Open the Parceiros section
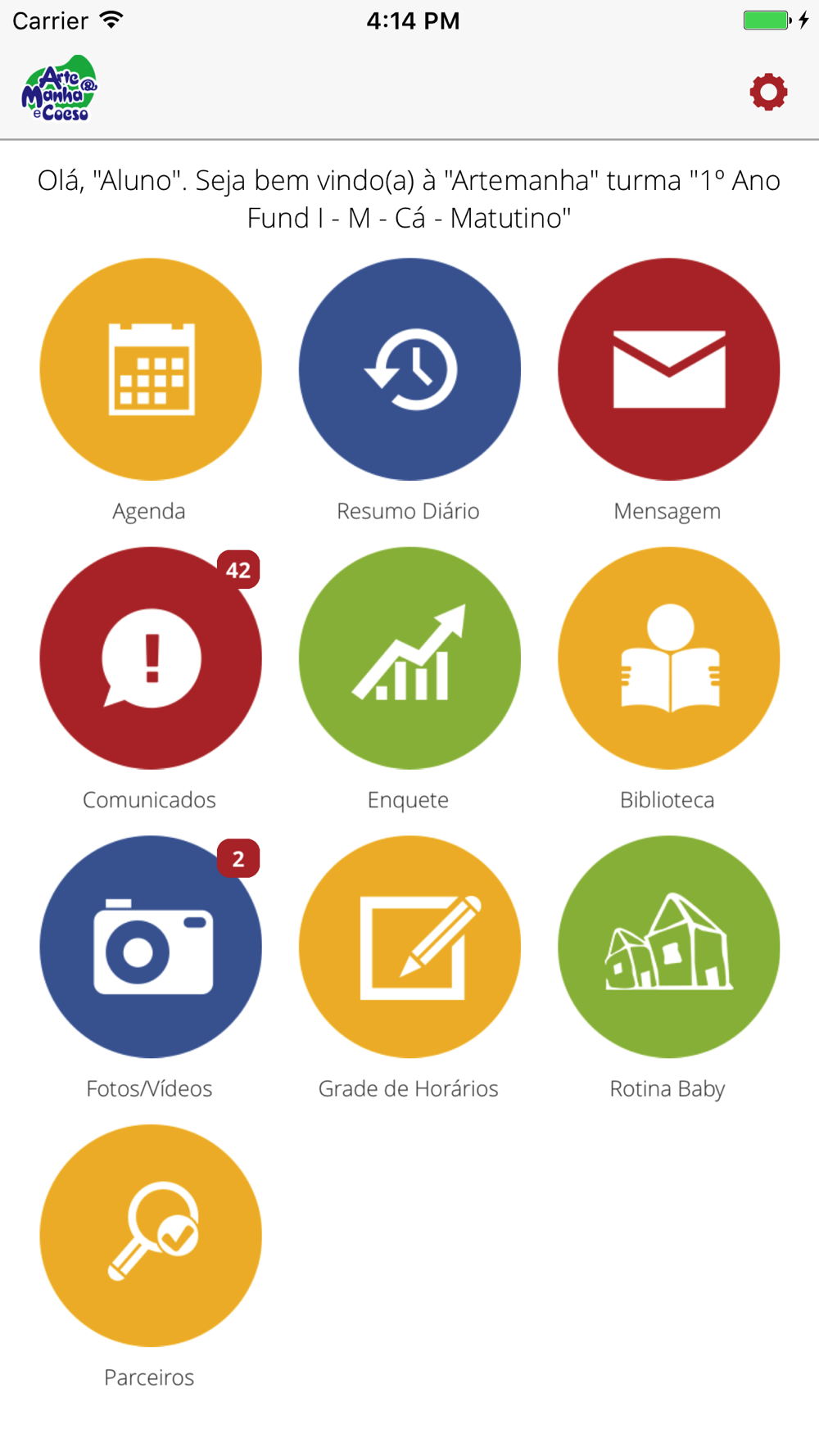This screenshot has height=1456, width=819. pyautogui.click(x=151, y=1236)
